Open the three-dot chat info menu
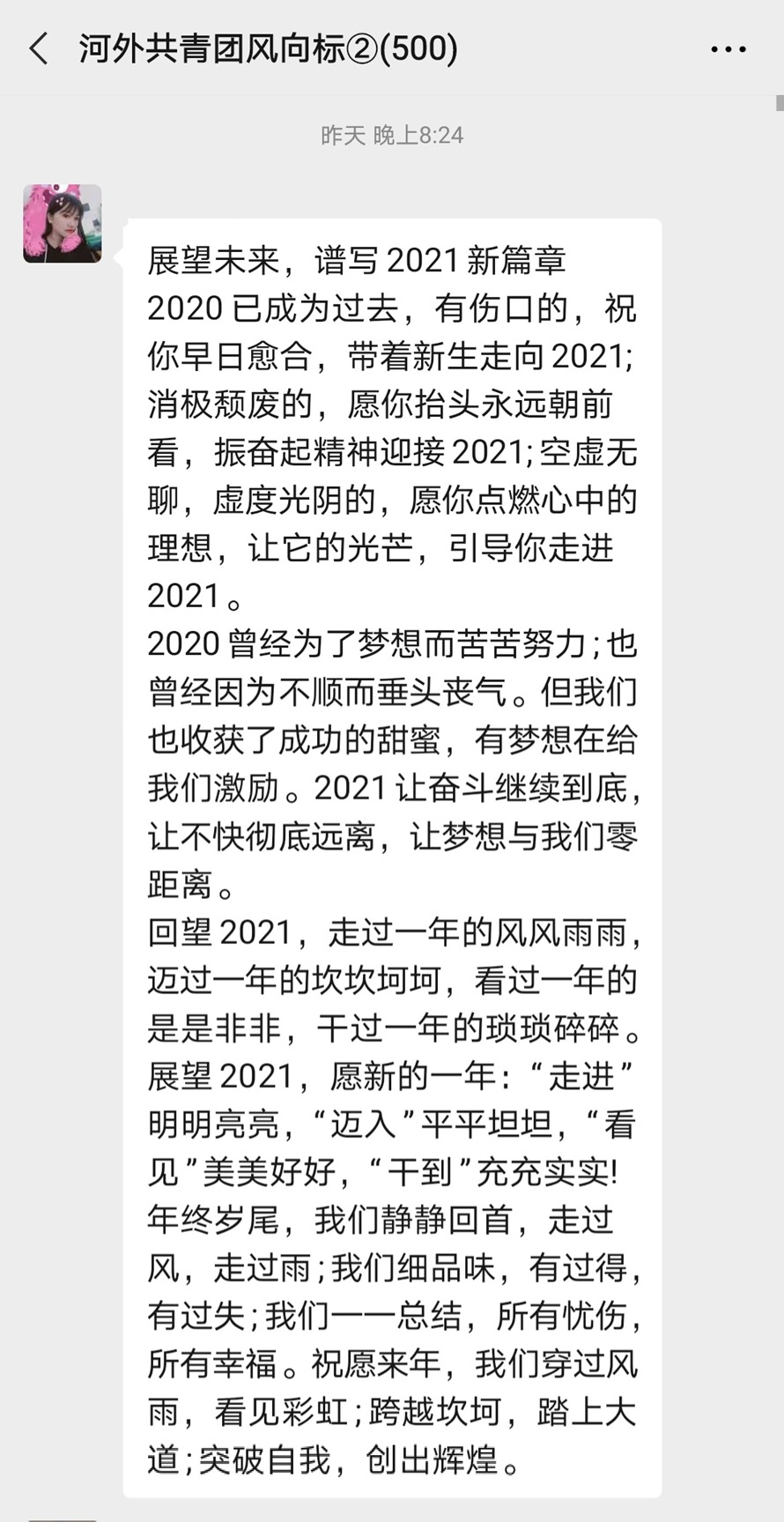Image resolution: width=784 pixels, height=1522 pixels. click(728, 49)
